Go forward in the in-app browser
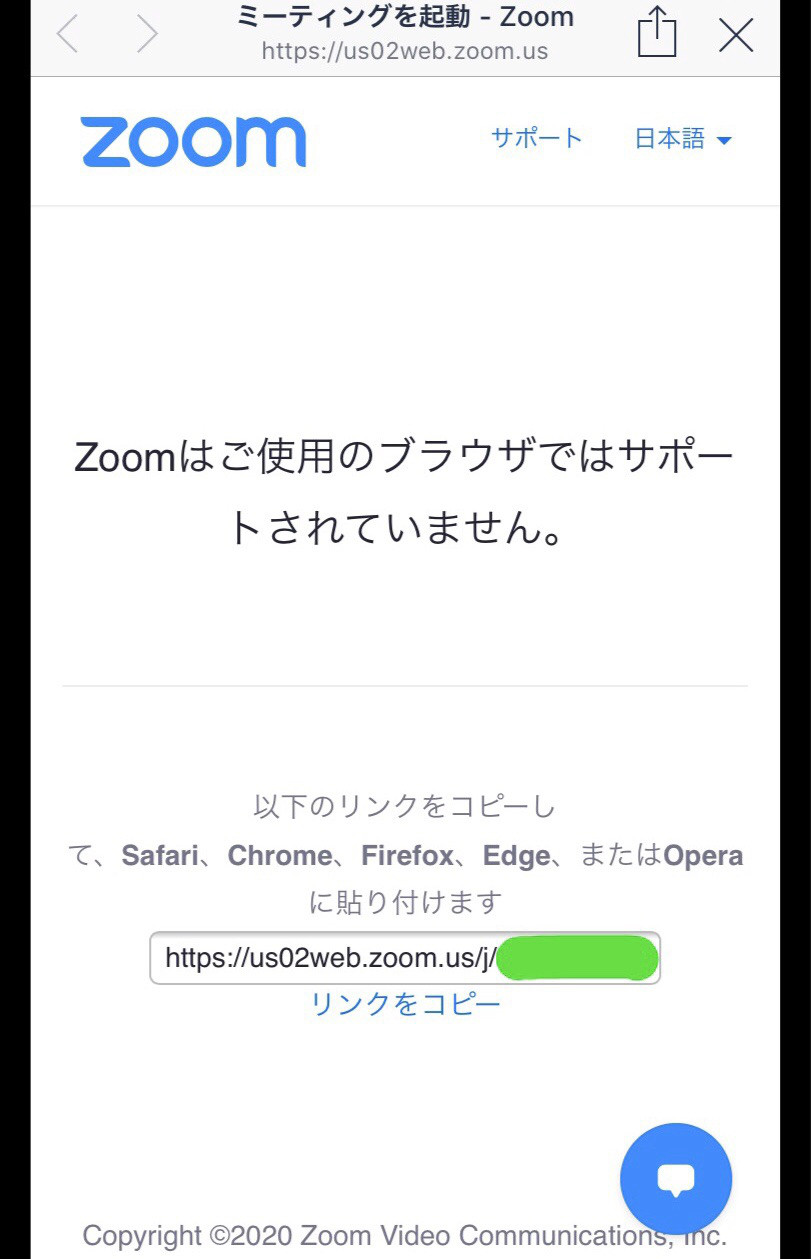 coord(147,35)
